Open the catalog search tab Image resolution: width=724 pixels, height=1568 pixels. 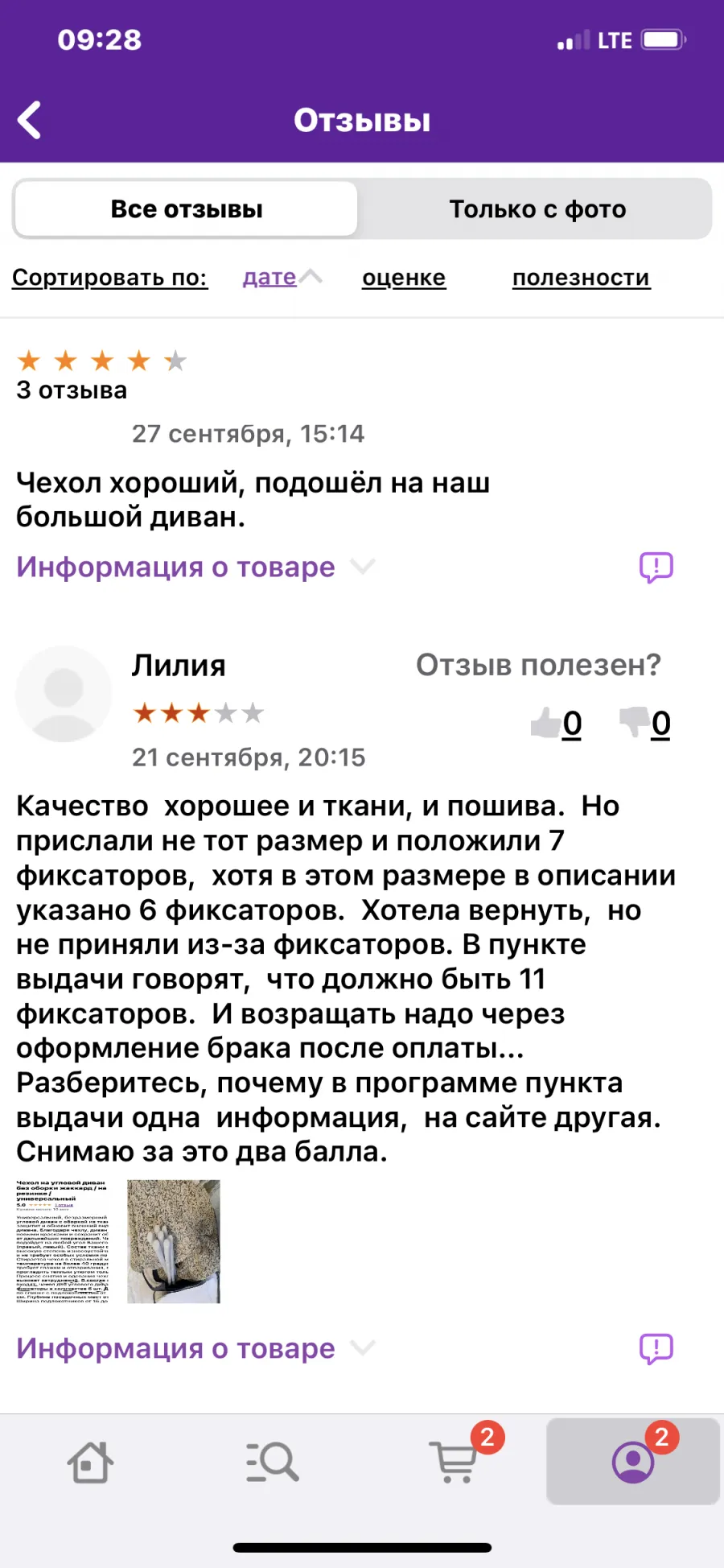coord(272,1462)
